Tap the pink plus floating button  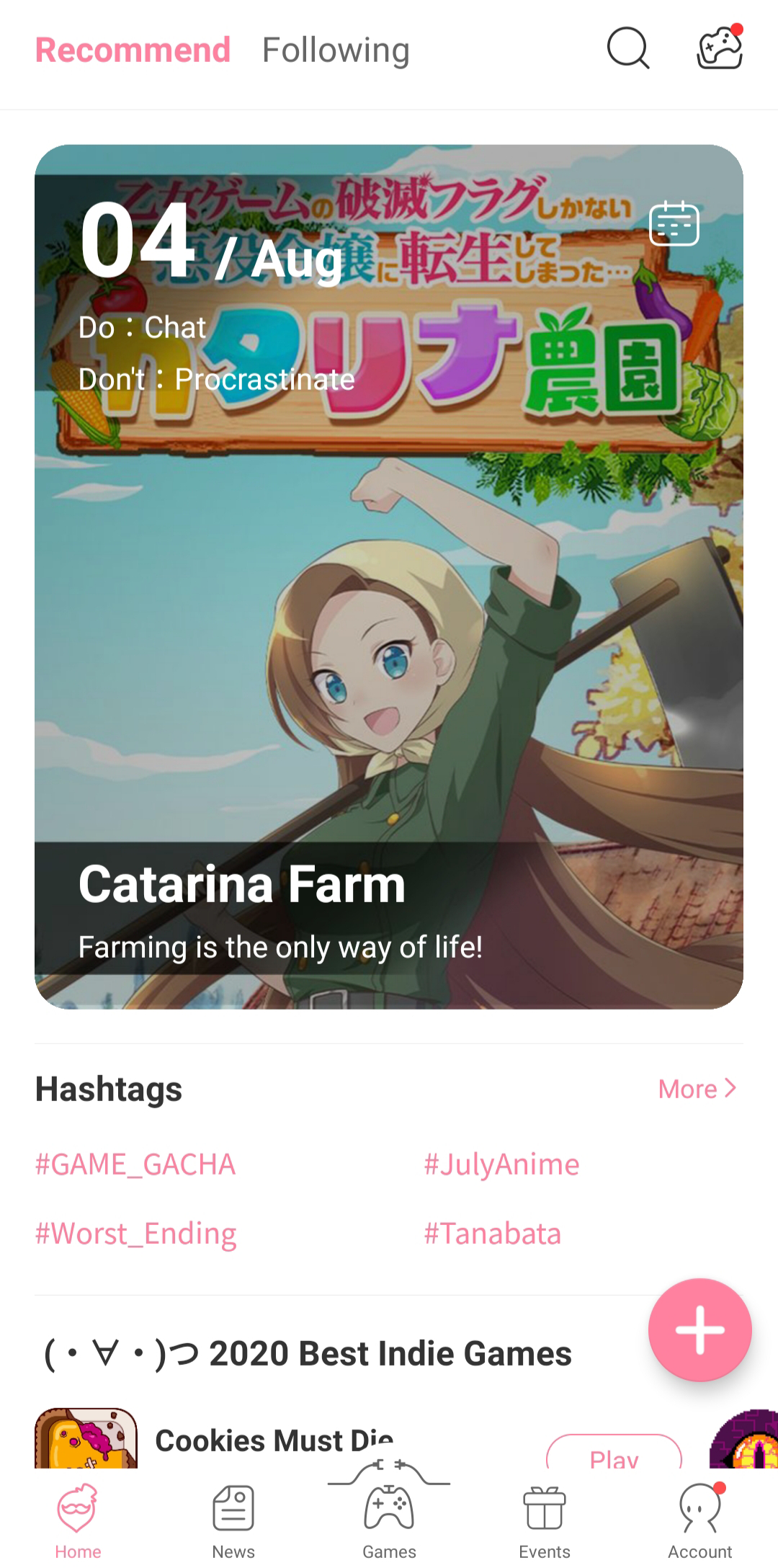click(699, 1329)
